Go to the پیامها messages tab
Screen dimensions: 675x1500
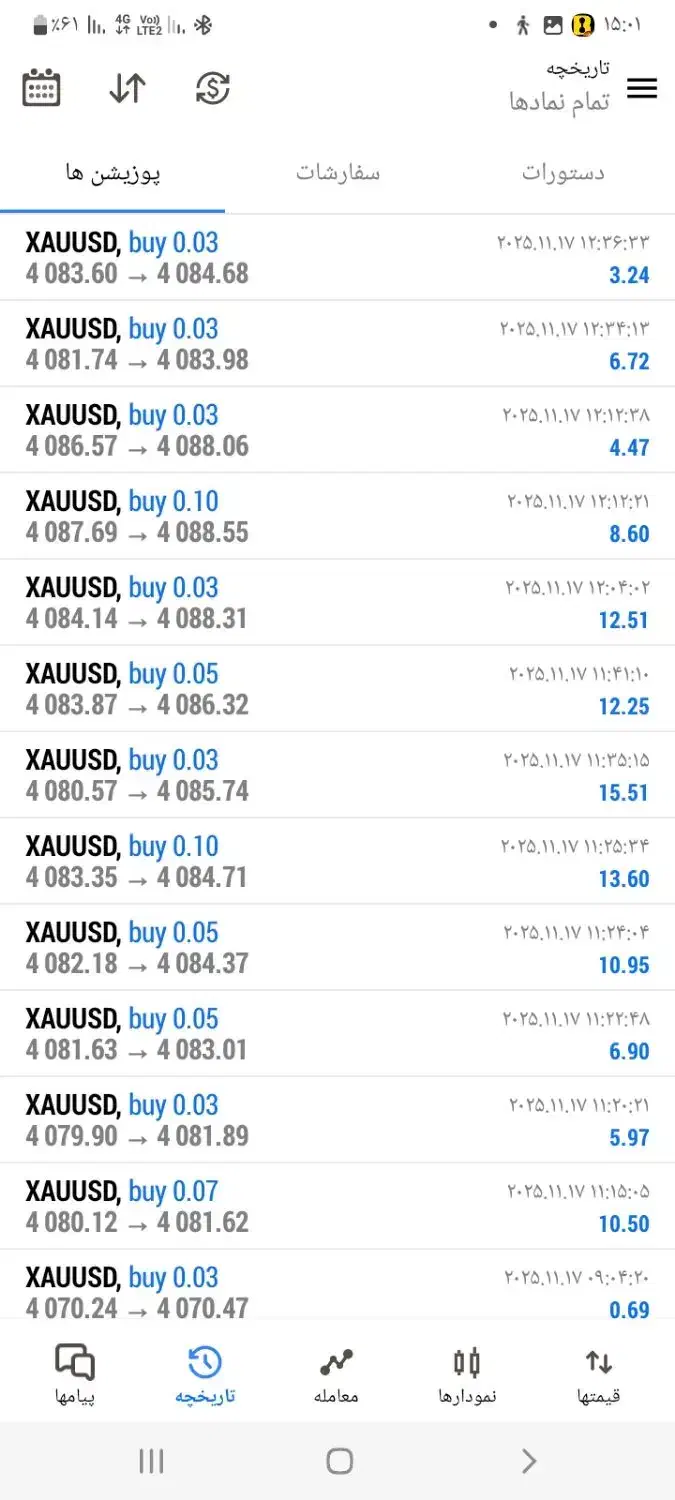(75, 1375)
